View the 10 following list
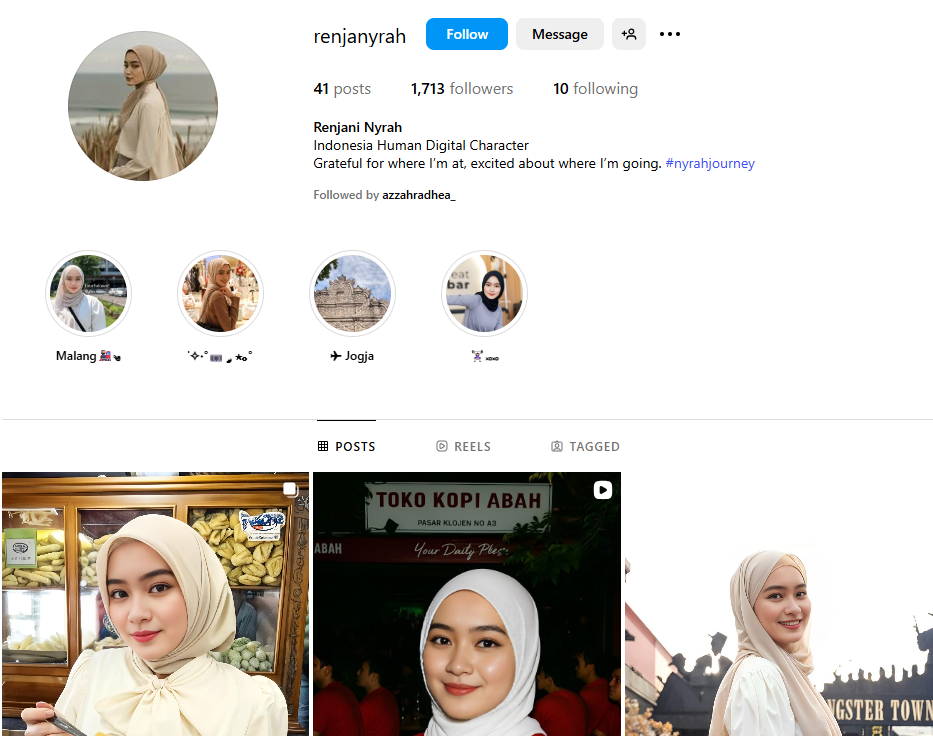 tap(595, 89)
